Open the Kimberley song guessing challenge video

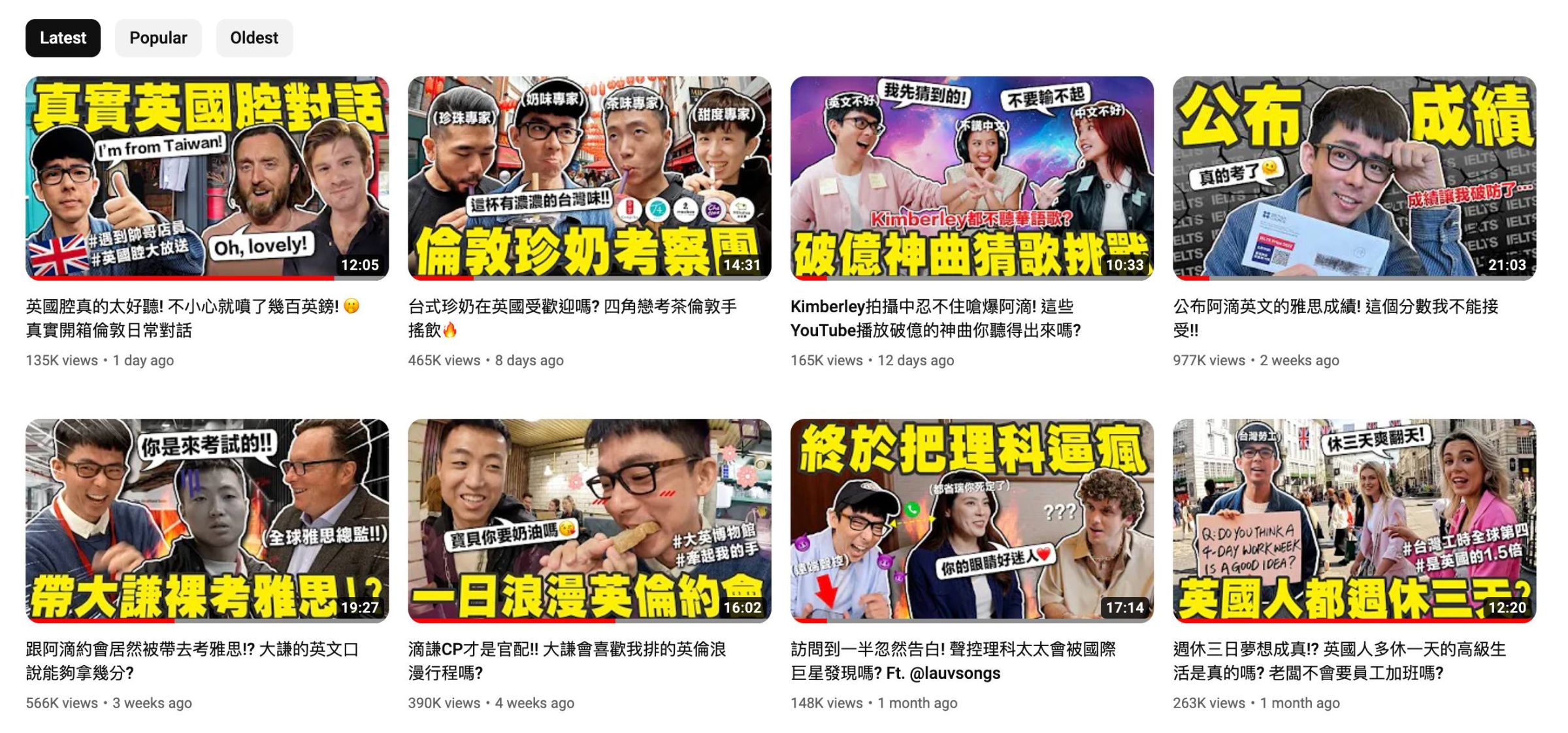click(972, 178)
